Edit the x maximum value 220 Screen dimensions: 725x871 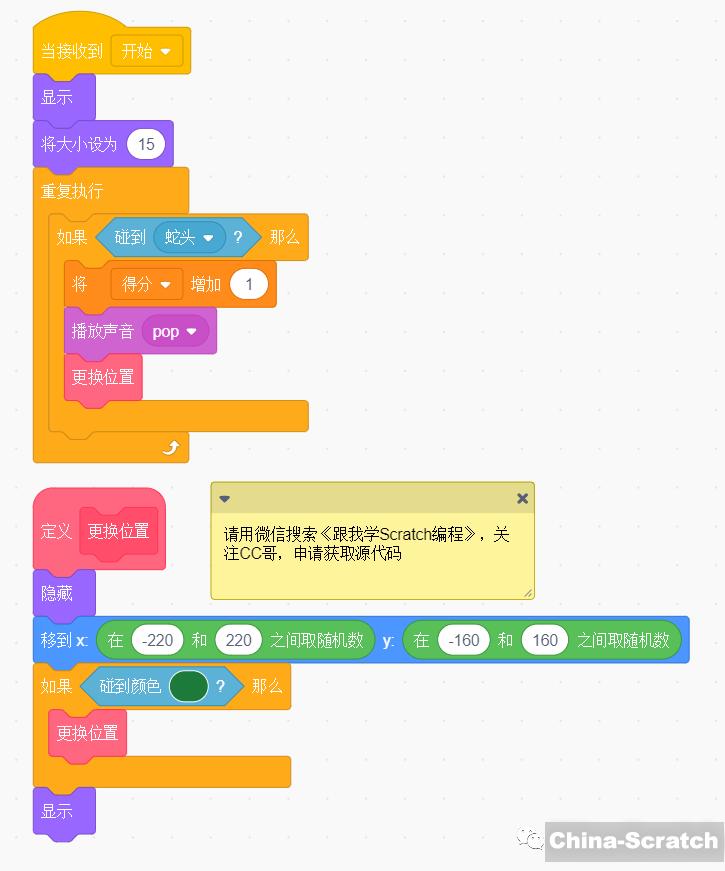[238, 640]
